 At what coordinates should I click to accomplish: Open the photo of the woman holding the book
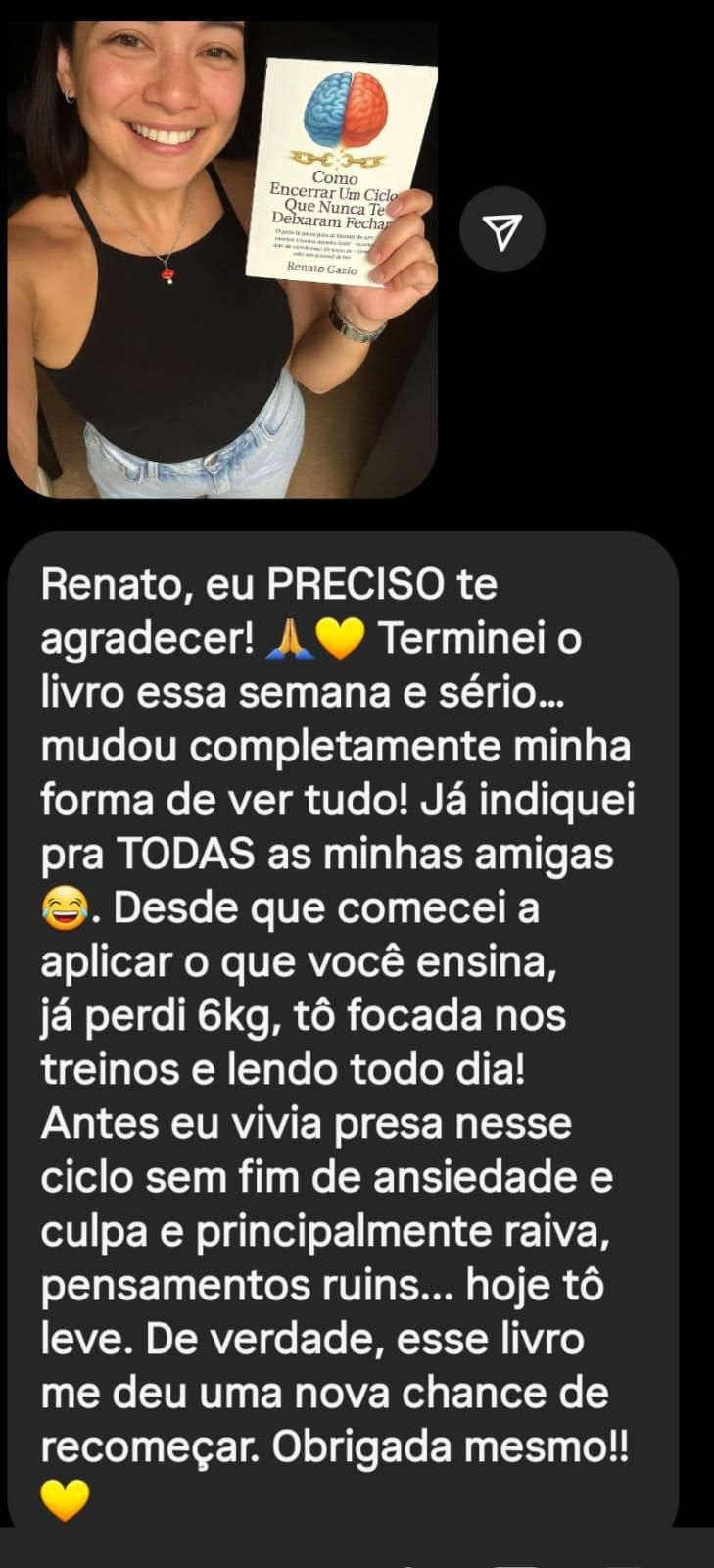click(x=222, y=255)
